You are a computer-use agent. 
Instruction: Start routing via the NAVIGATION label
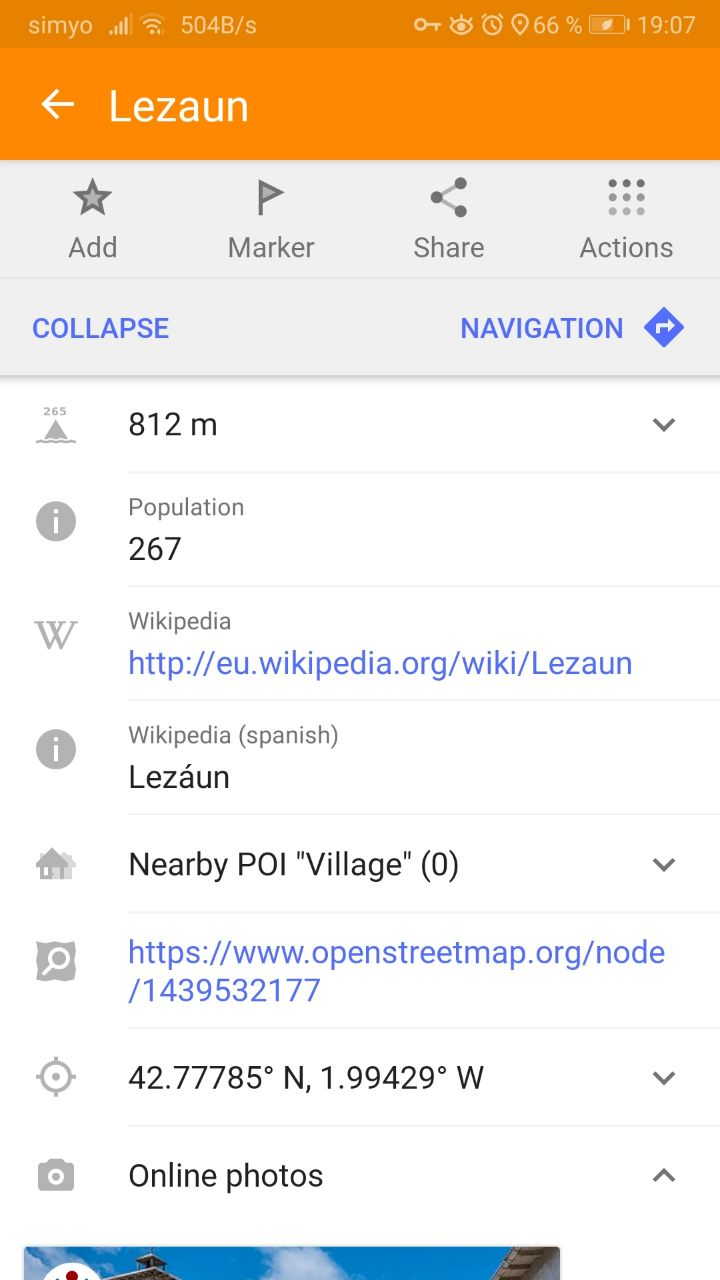pos(541,327)
